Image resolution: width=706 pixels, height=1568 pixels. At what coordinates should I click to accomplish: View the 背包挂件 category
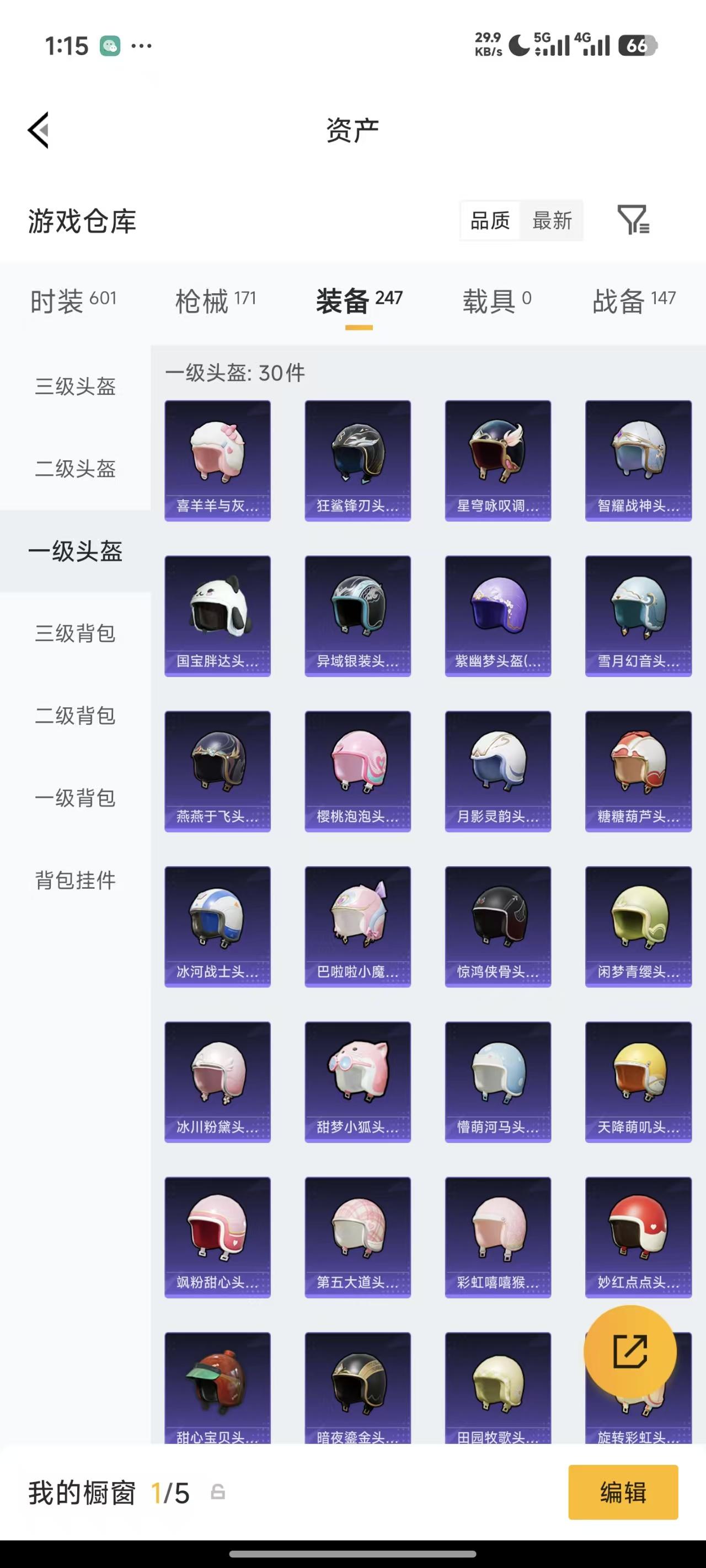click(76, 880)
